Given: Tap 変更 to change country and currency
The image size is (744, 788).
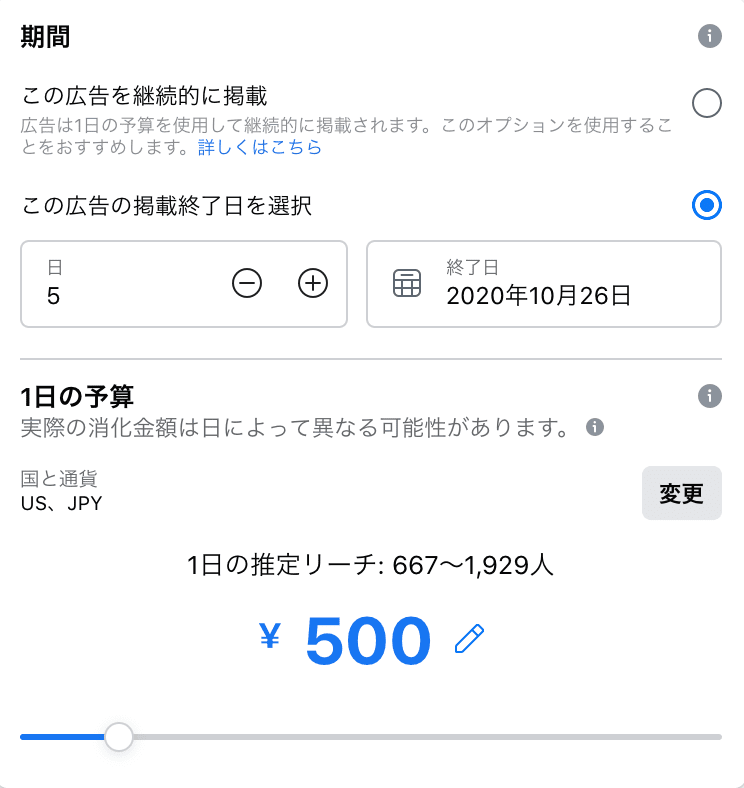Looking at the screenshot, I should pyautogui.click(x=681, y=493).
